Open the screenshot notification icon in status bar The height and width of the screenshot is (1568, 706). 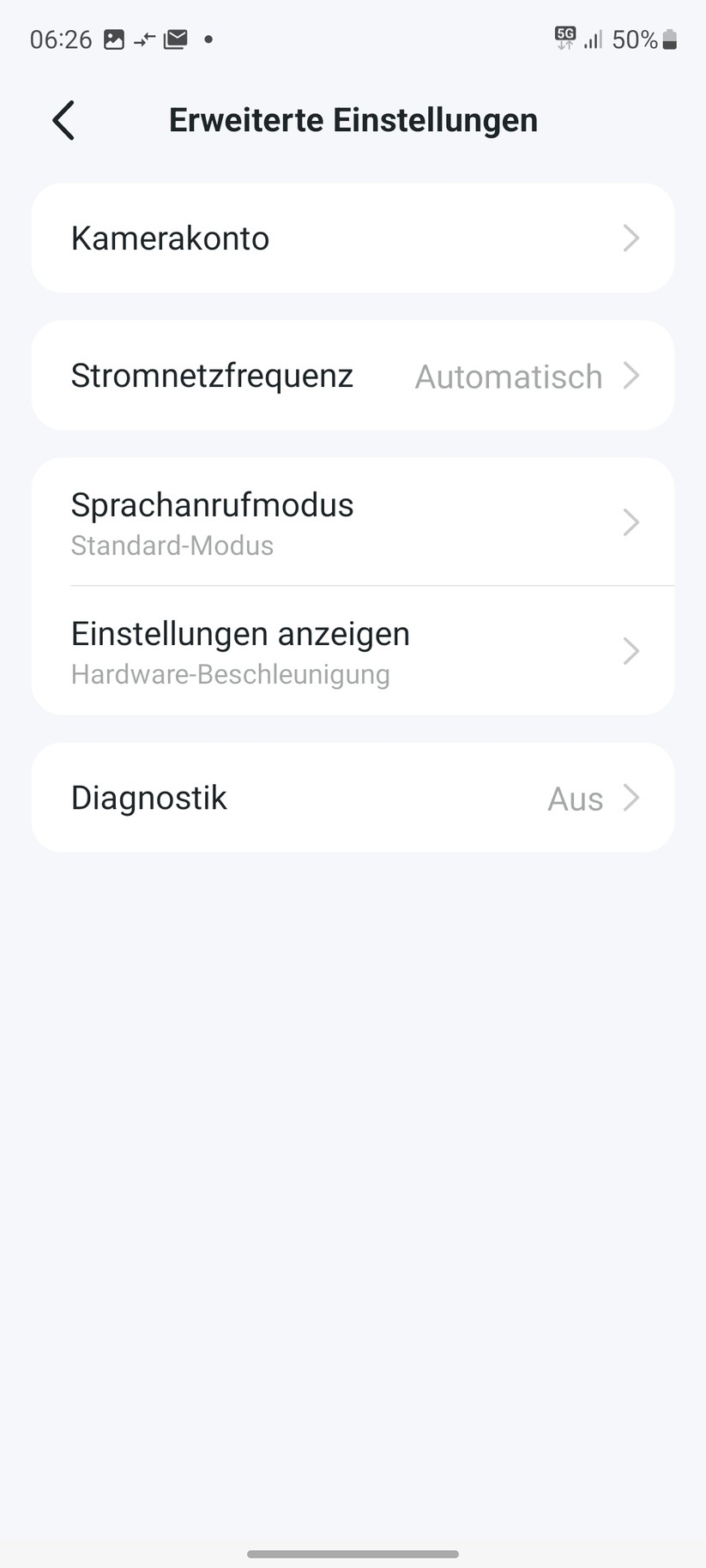coord(113,39)
